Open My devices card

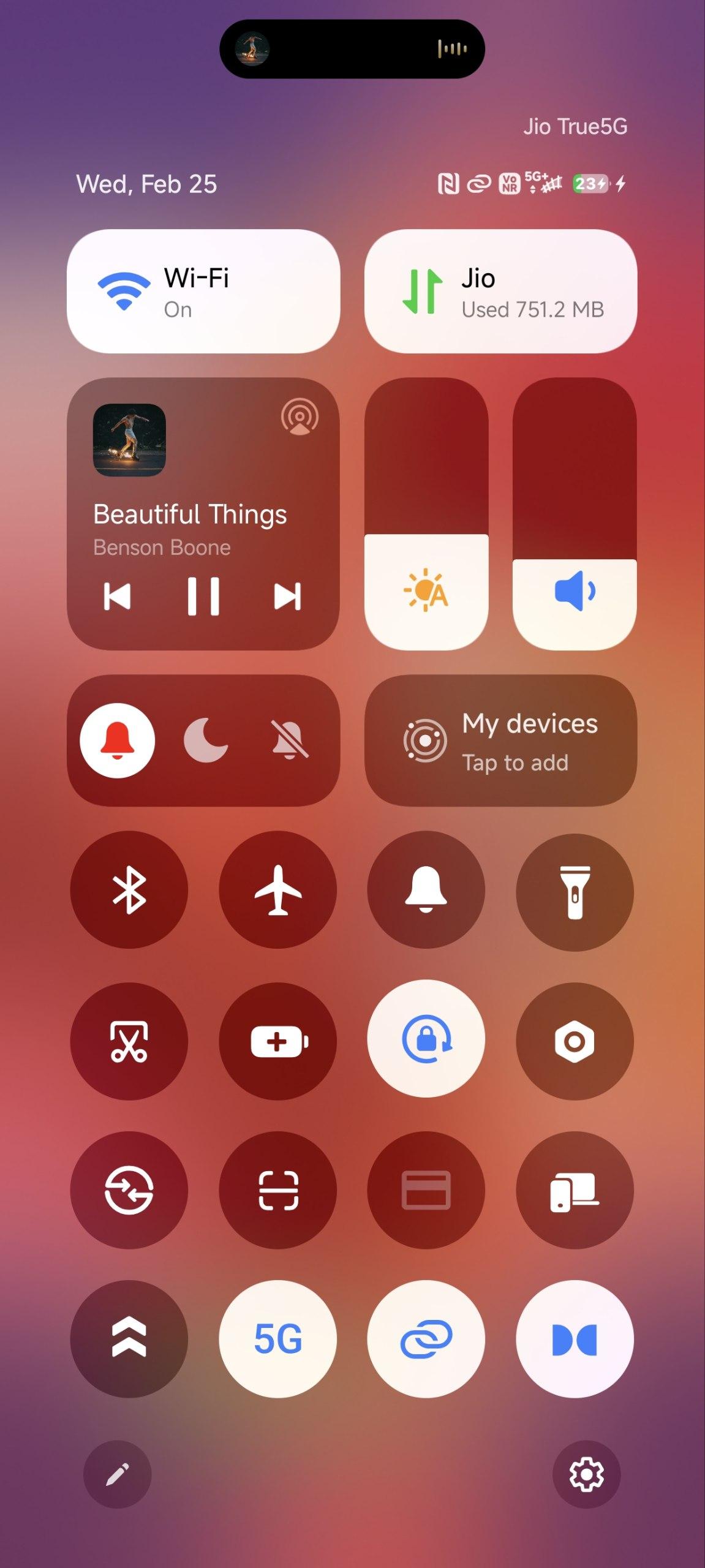tap(500, 741)
